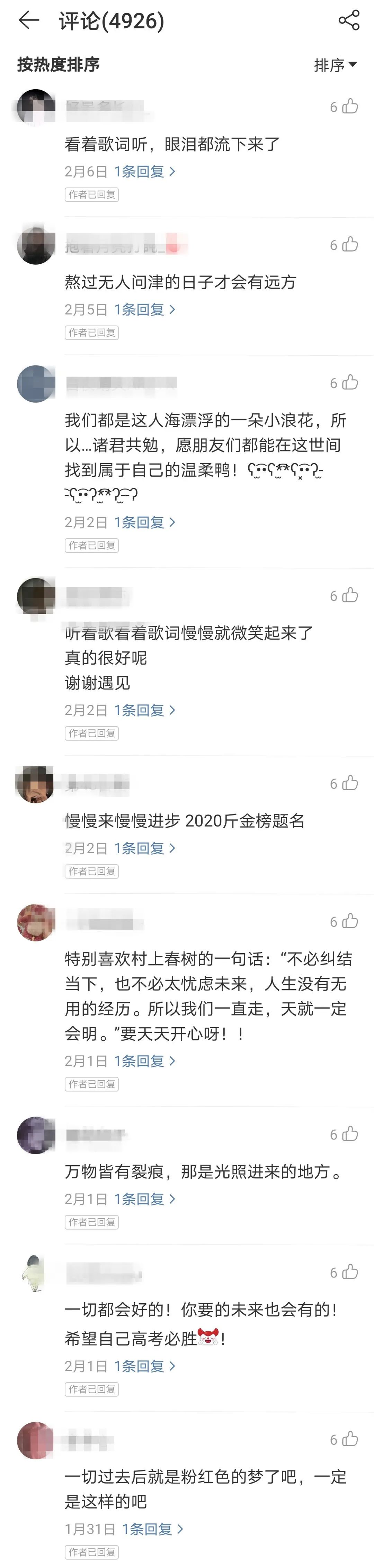Screen dimensions: 374x1568
Task: Share this comments page
Action: 348,20
